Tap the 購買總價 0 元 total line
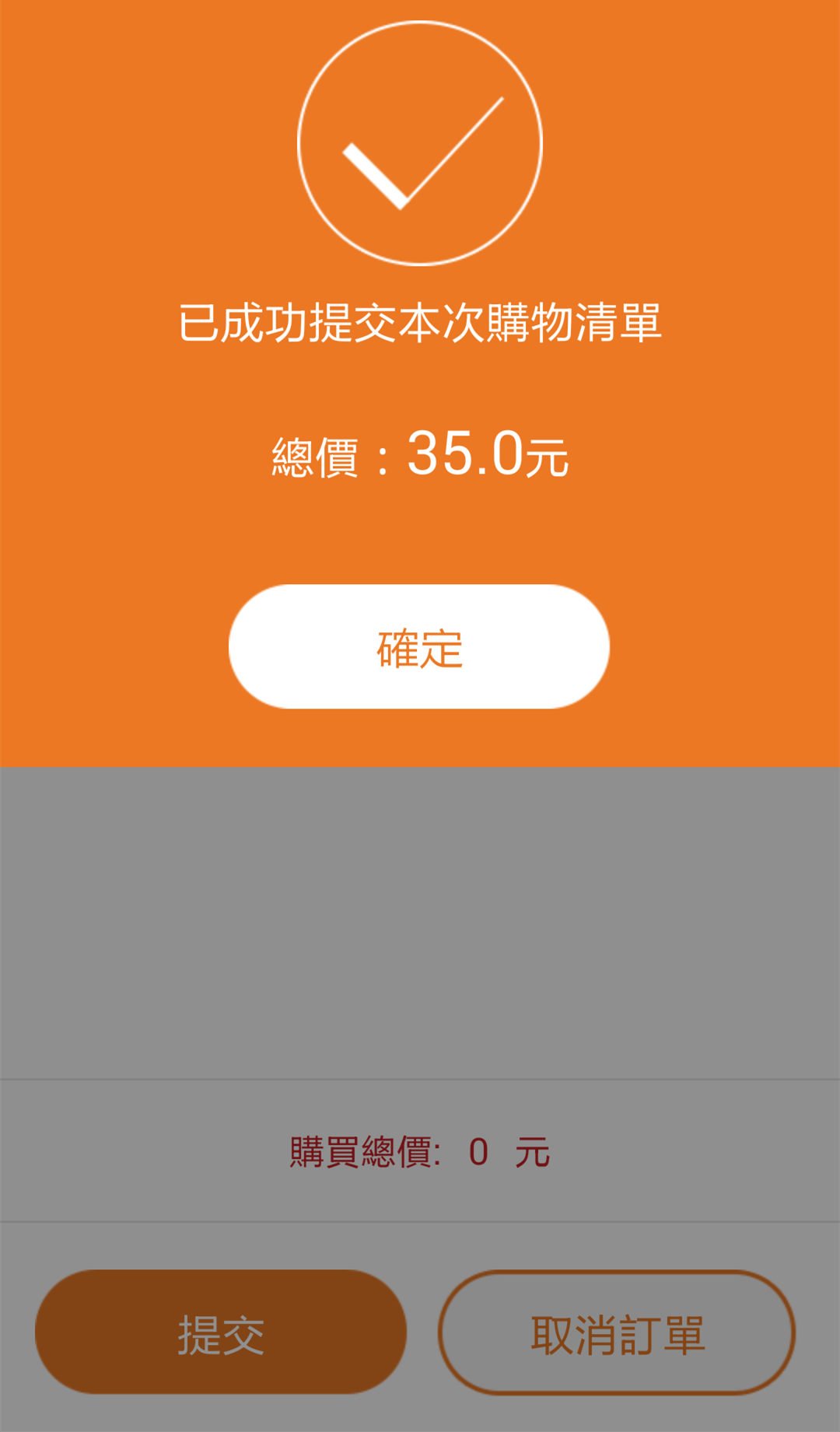The height and width of the screenshot is (1432, 840). click(420, 1154)
